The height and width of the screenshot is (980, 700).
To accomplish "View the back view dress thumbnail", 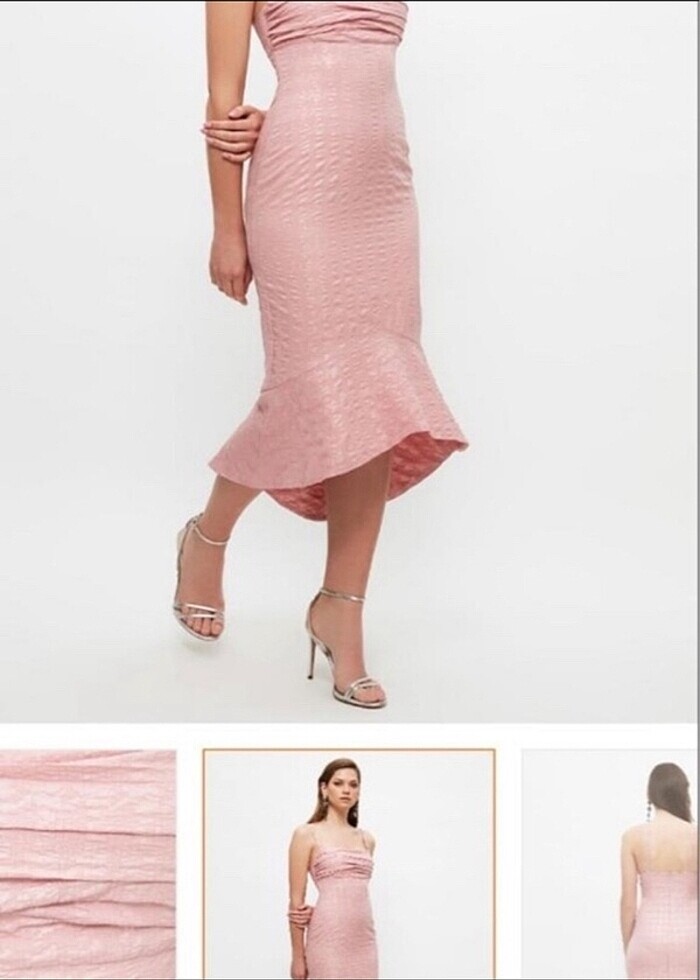I will coord(610,864).
